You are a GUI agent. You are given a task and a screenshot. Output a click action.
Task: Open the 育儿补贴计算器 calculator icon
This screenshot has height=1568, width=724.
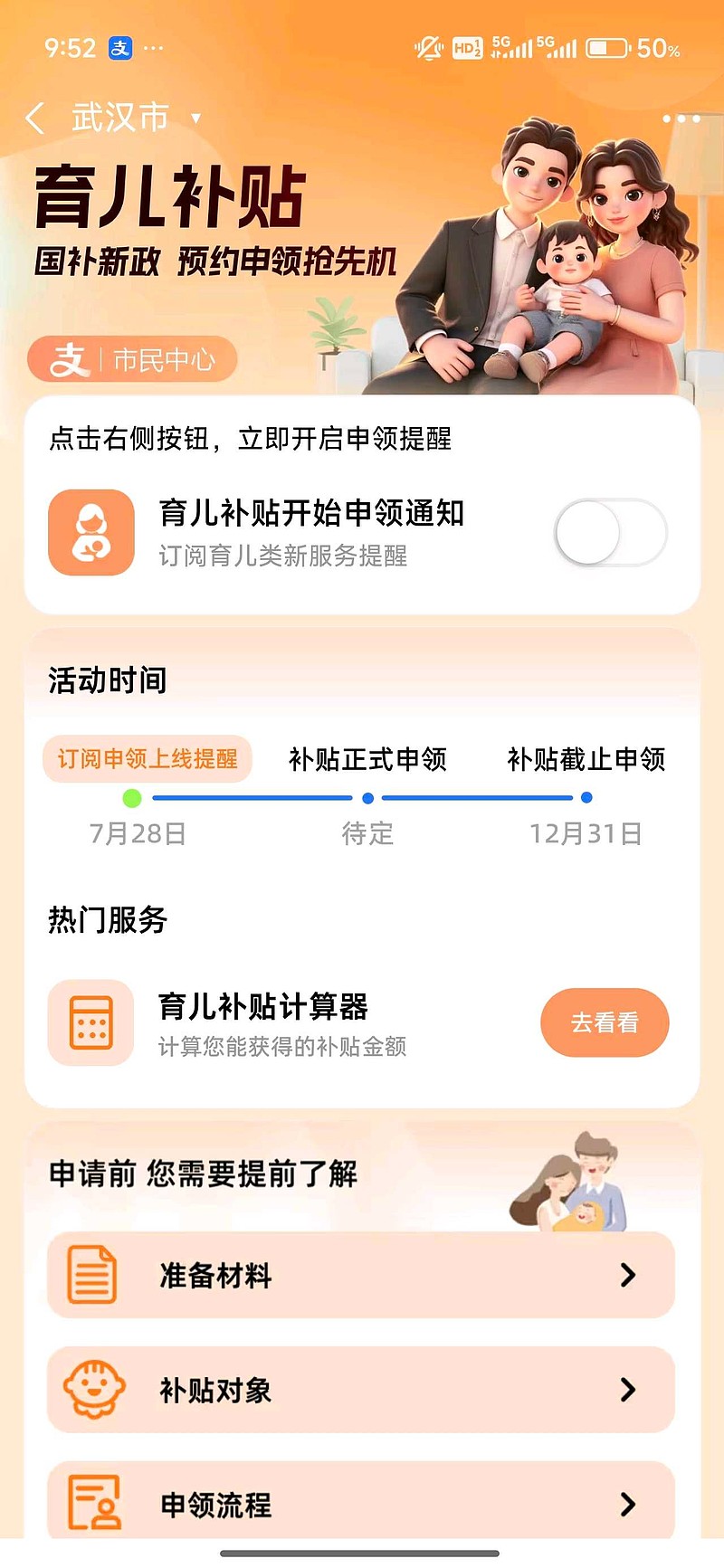click(90, 1022)
